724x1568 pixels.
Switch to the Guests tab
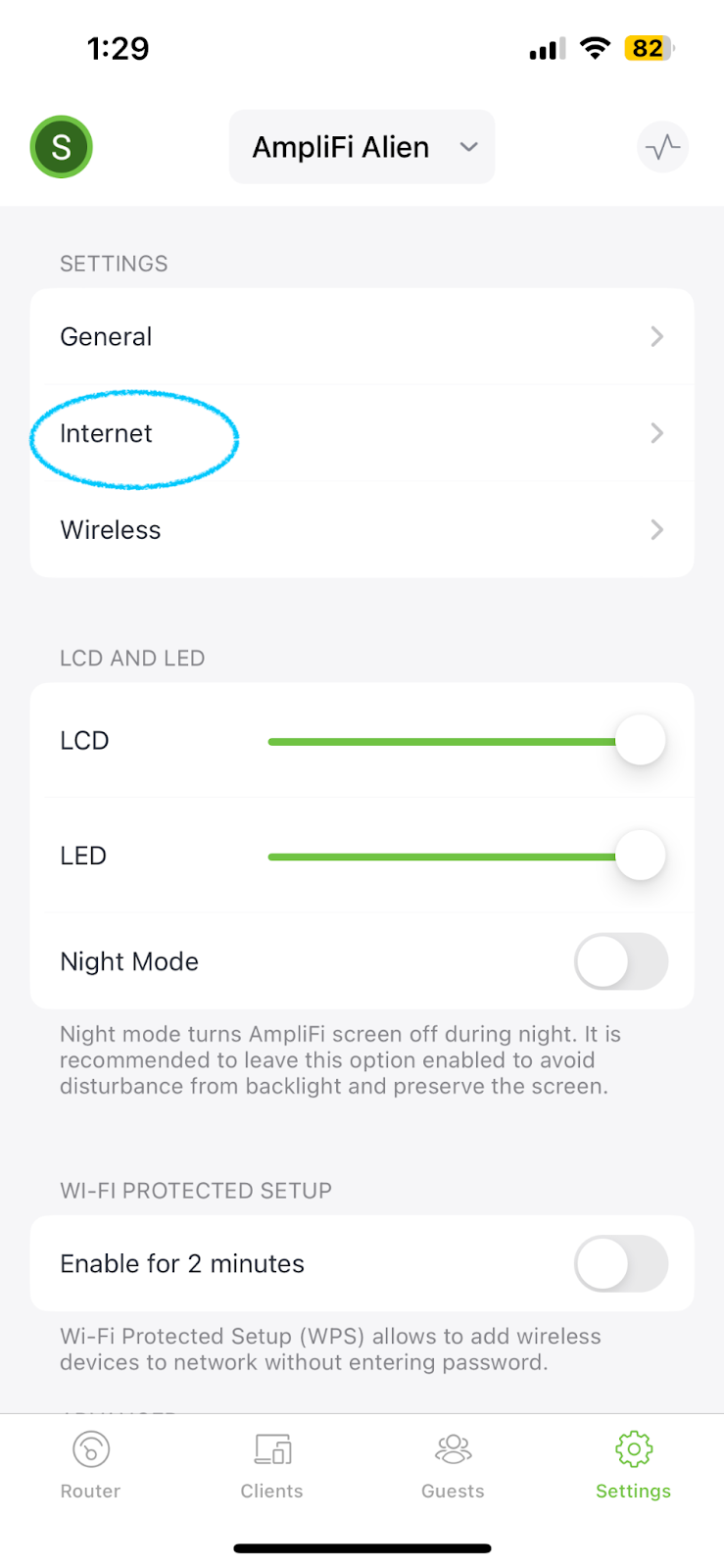click(x=453, y=1464)
